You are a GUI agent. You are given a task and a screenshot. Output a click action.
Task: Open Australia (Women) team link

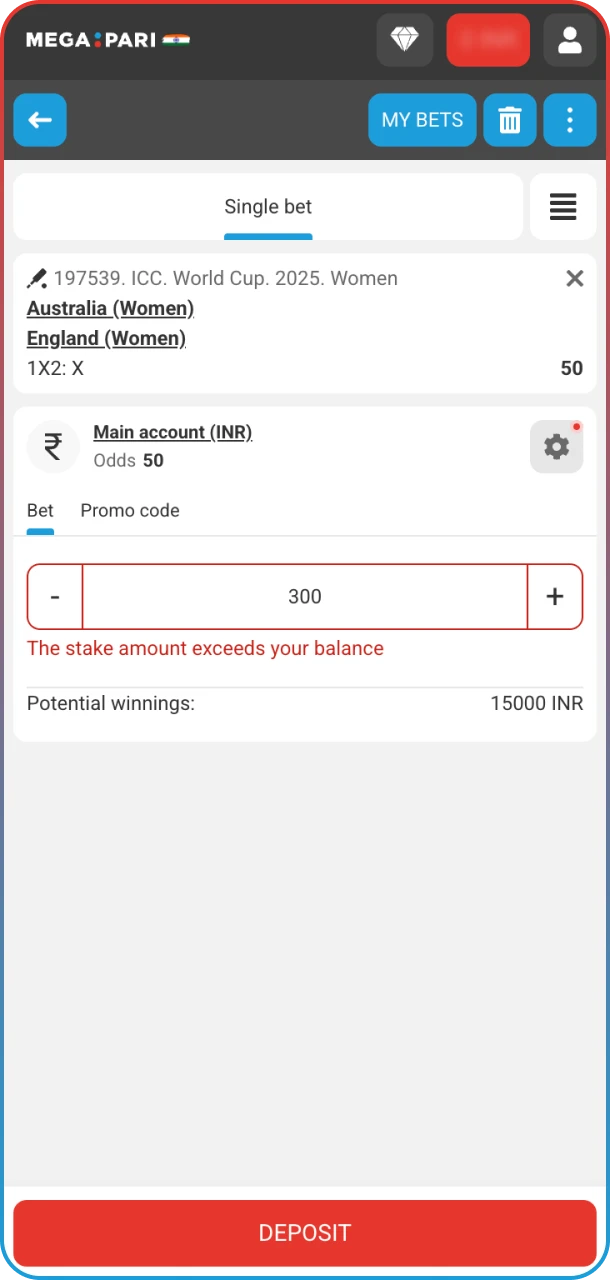(110, 308)
